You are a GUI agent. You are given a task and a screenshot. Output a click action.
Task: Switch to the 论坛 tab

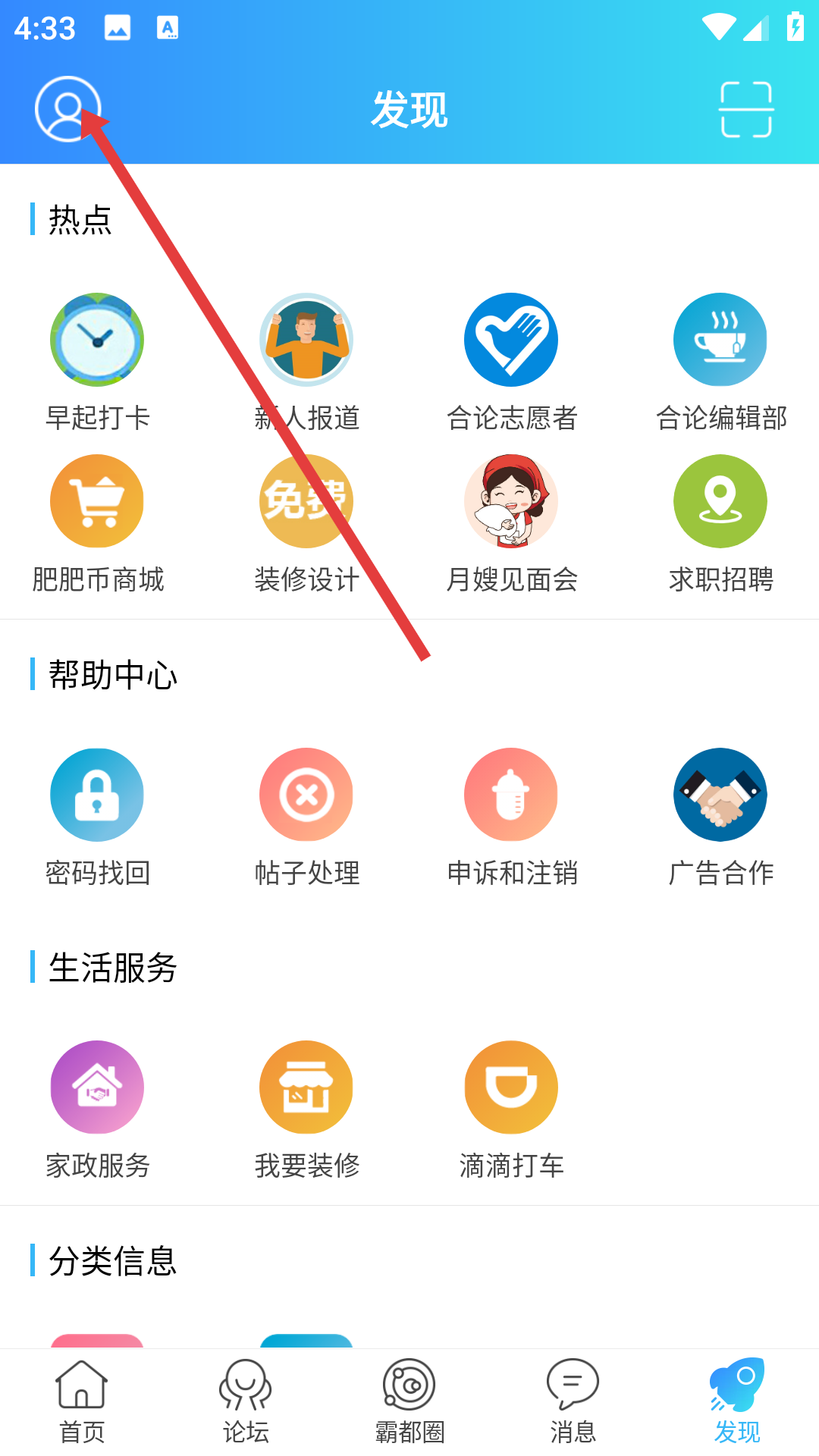[246, 1401]
